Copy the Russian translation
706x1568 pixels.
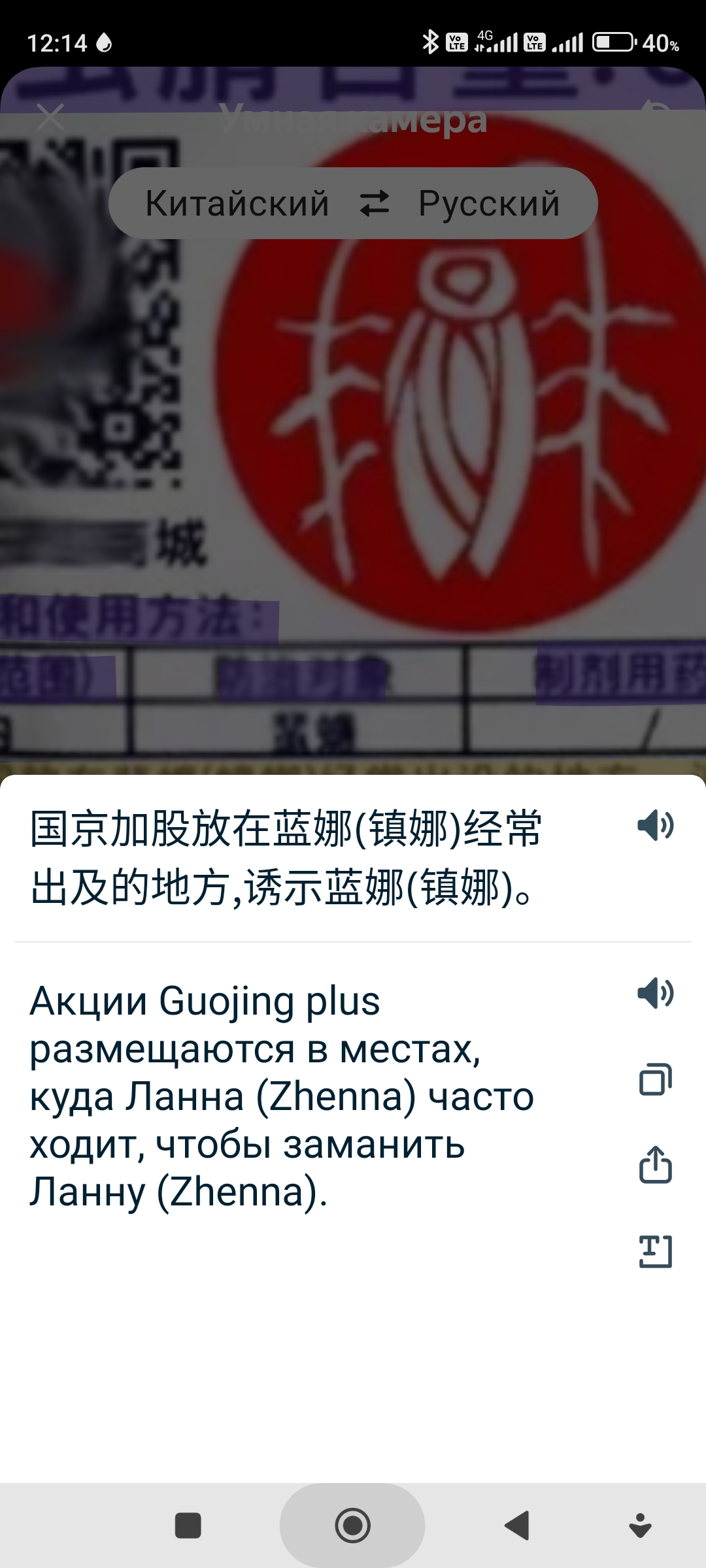655,1079
